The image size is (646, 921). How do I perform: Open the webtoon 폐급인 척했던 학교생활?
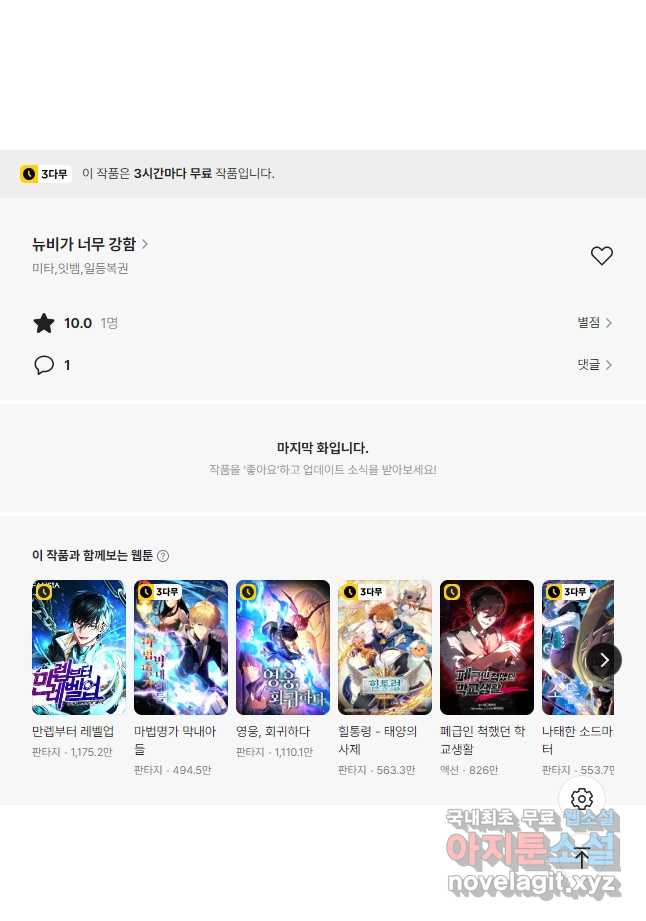coord(486,647)
